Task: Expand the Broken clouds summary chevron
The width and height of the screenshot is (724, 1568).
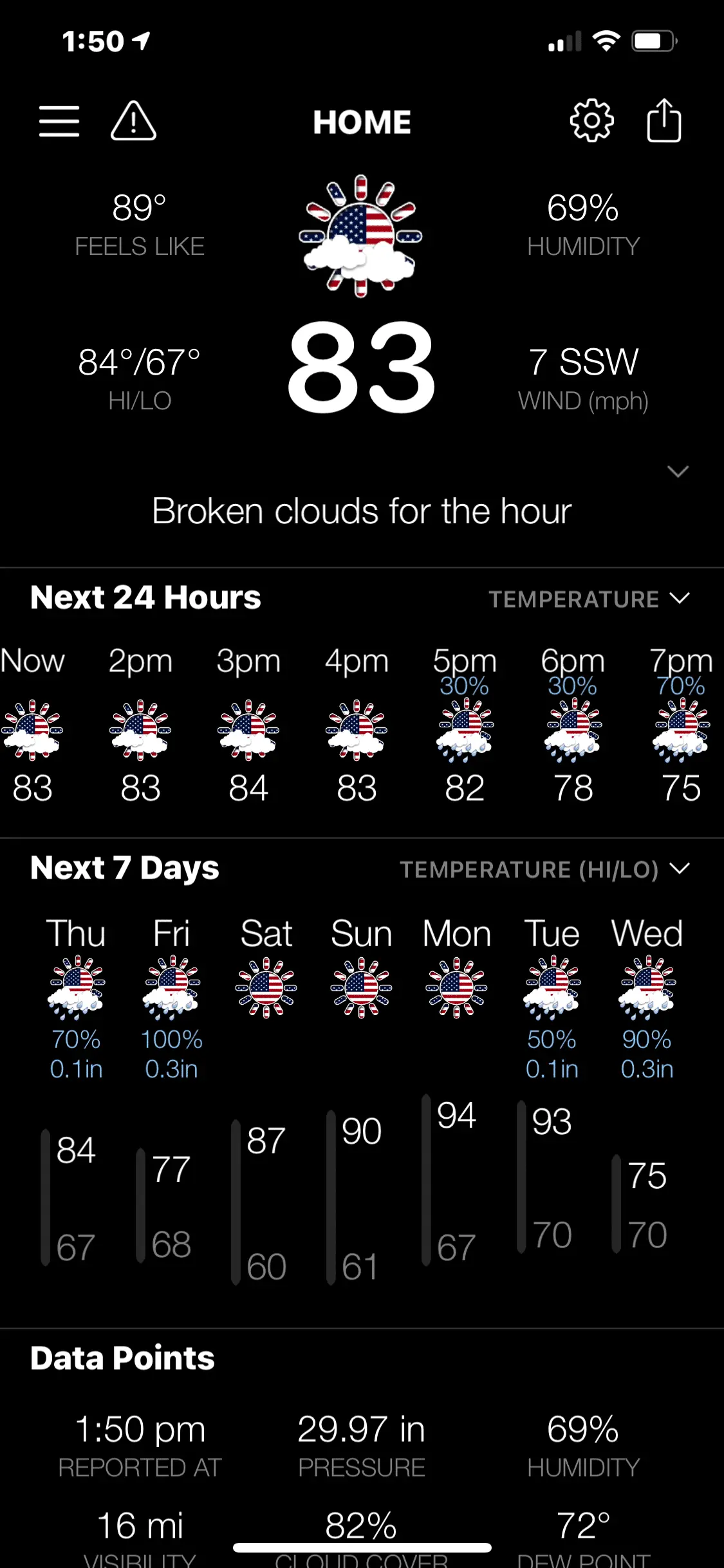Action: 678,472
